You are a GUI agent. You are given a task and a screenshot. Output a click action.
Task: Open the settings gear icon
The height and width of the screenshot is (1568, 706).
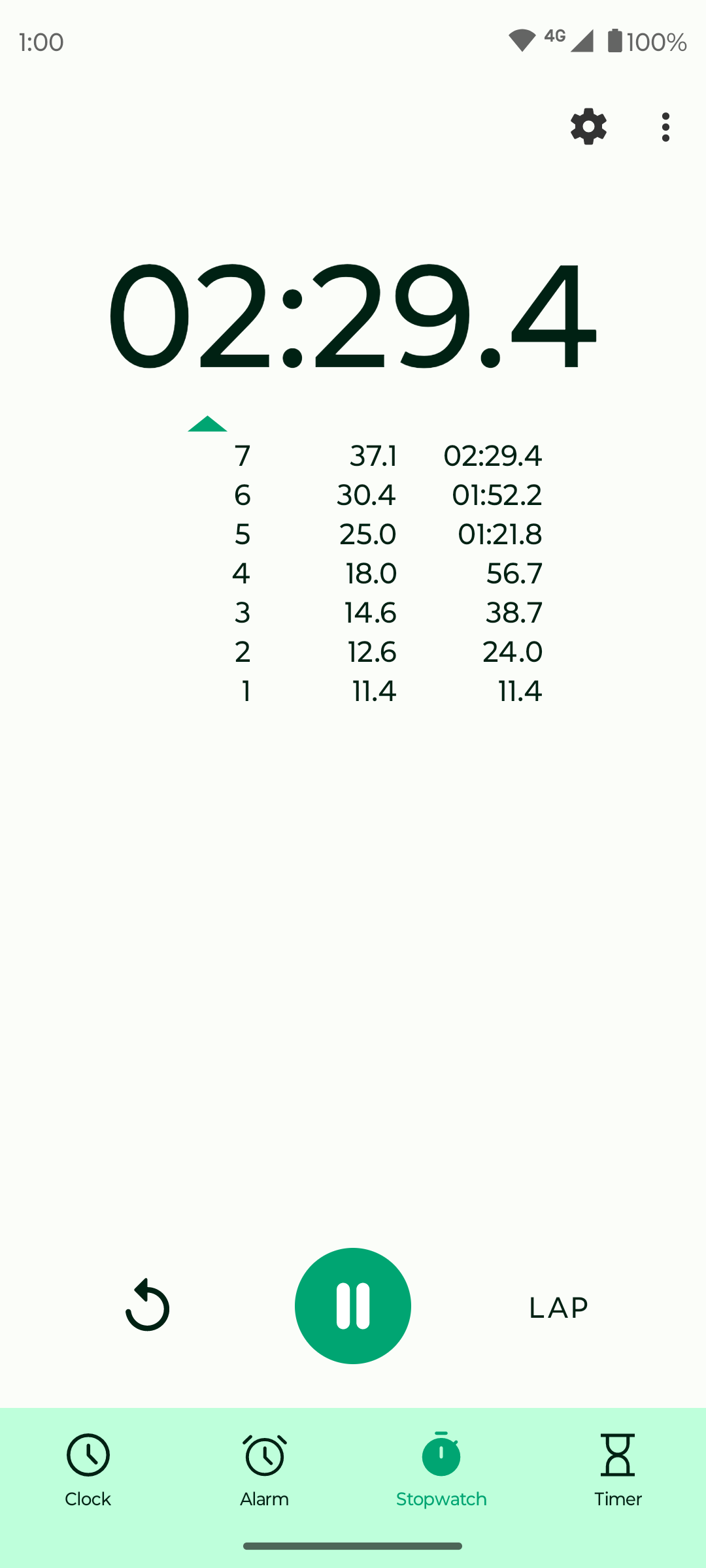coord(588,127)
